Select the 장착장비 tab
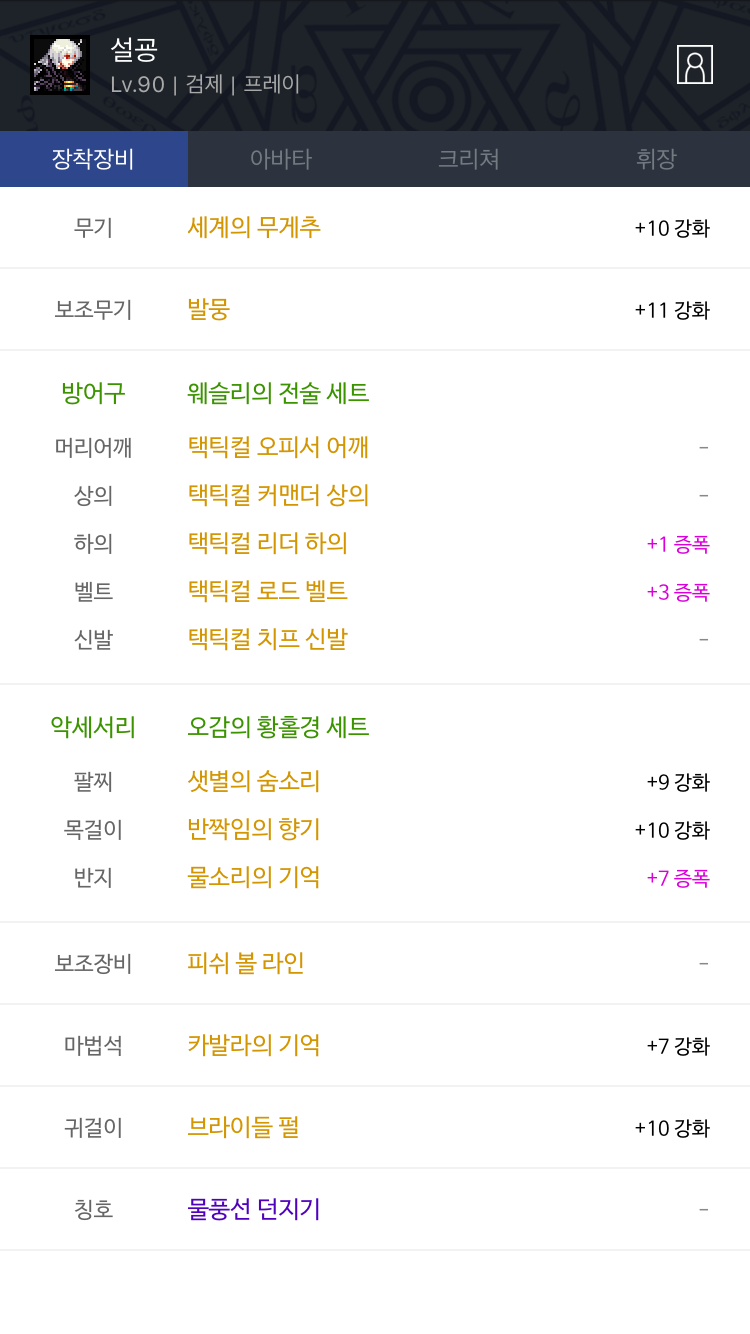750x1334 pixels. [94, 159]
